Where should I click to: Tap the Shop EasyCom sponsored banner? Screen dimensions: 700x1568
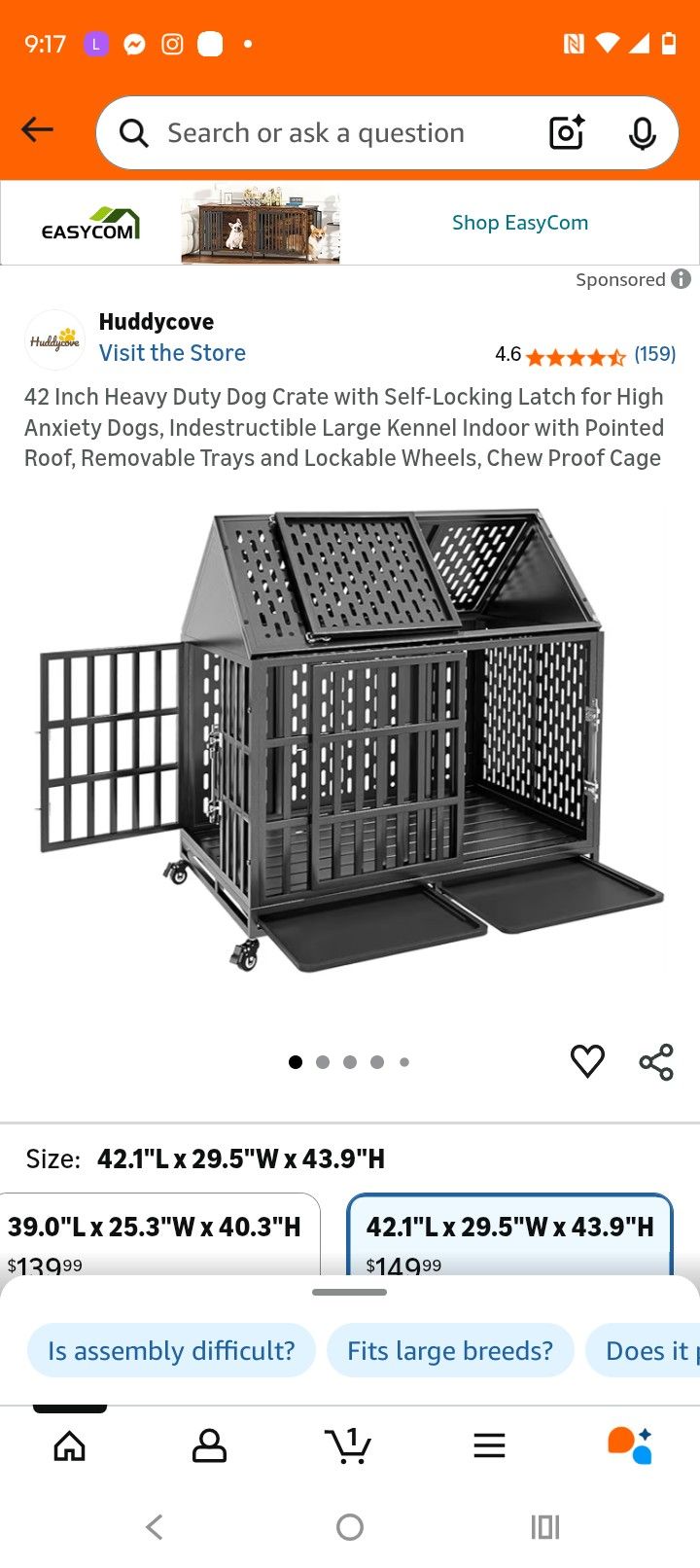[520, 222]
